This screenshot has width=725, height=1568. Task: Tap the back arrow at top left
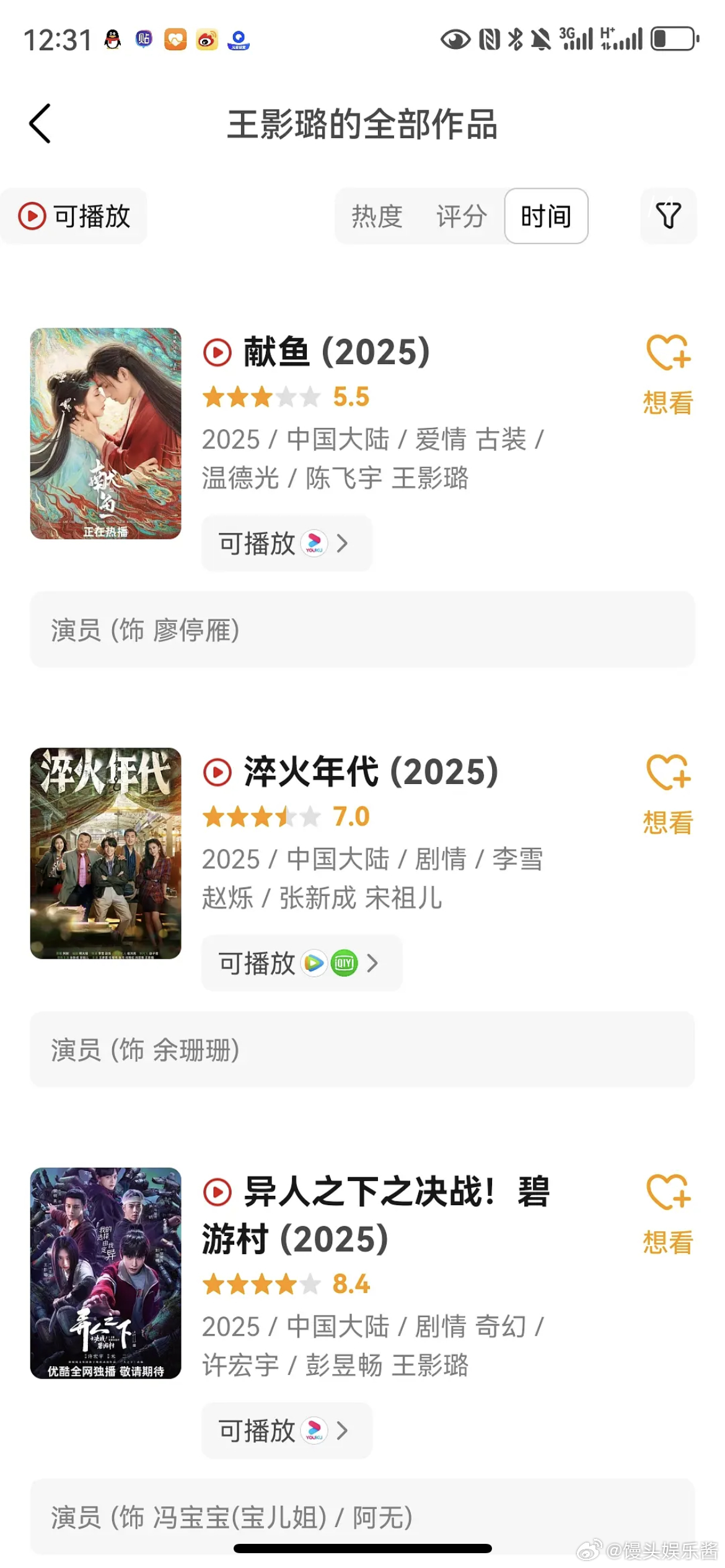pyautogui.click(x=40, y=124)
